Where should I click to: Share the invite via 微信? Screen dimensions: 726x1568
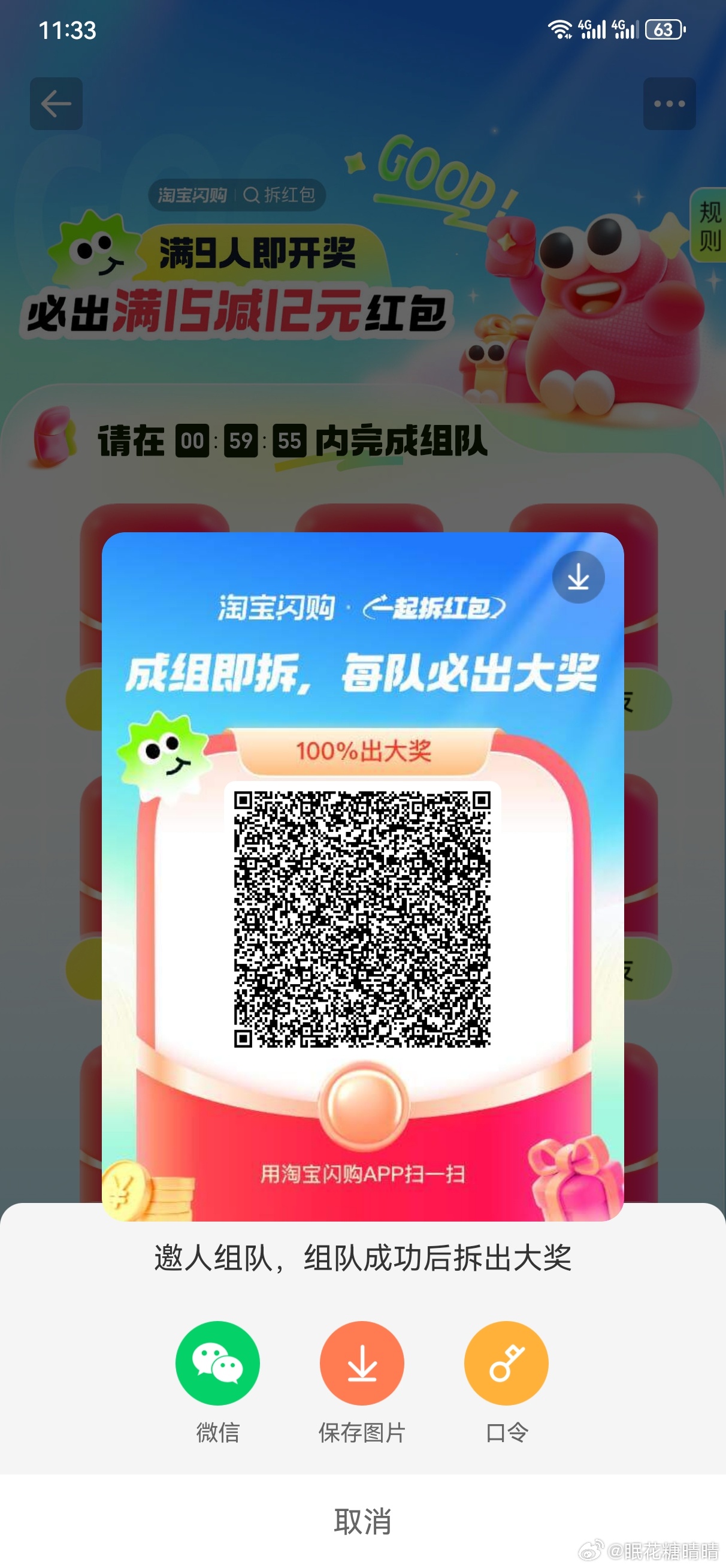tap(217, 1363)
